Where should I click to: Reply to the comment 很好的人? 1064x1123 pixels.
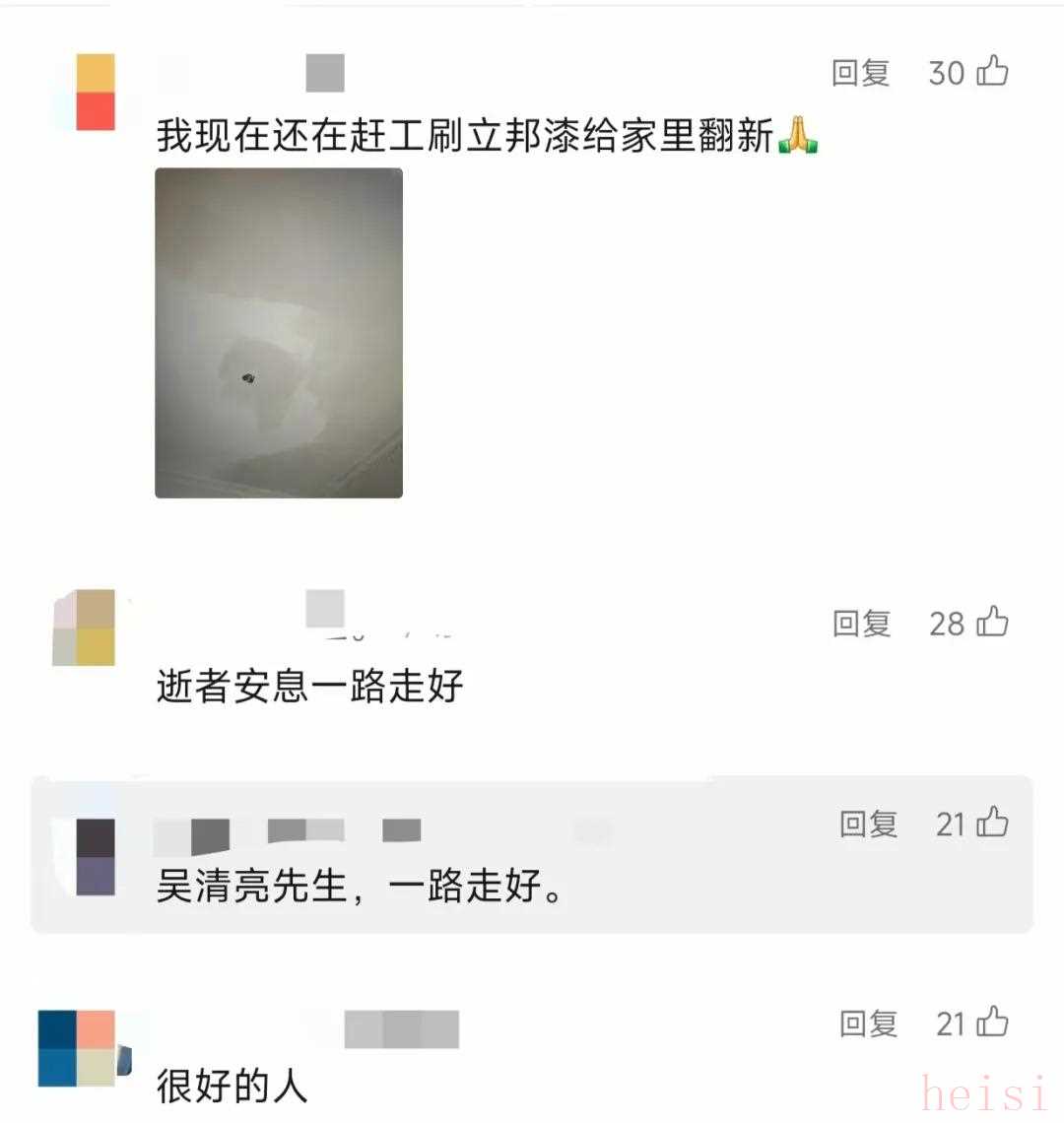click(868, 1024)
